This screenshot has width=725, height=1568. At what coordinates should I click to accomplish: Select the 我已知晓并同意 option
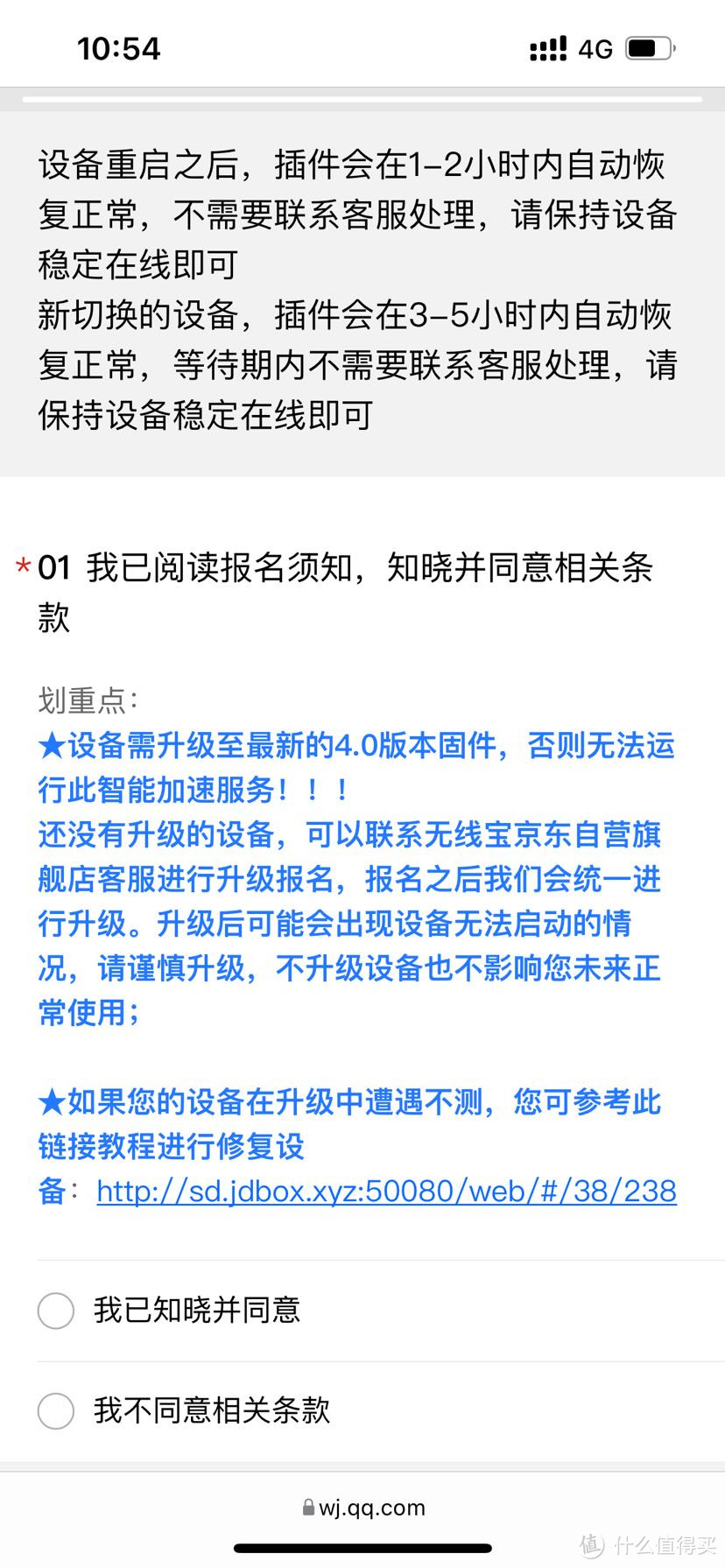coord(56,1311)
